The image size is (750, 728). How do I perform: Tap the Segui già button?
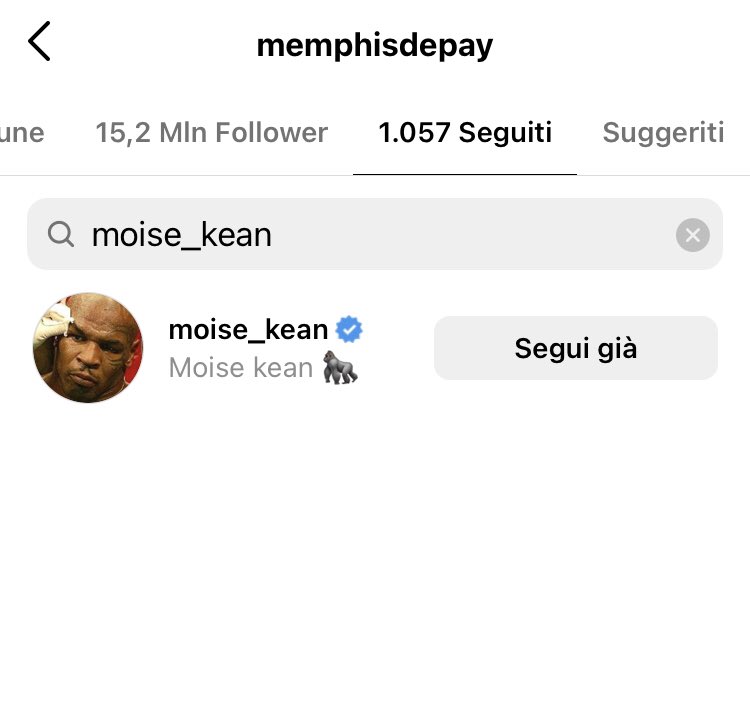(x=575, y=348)
